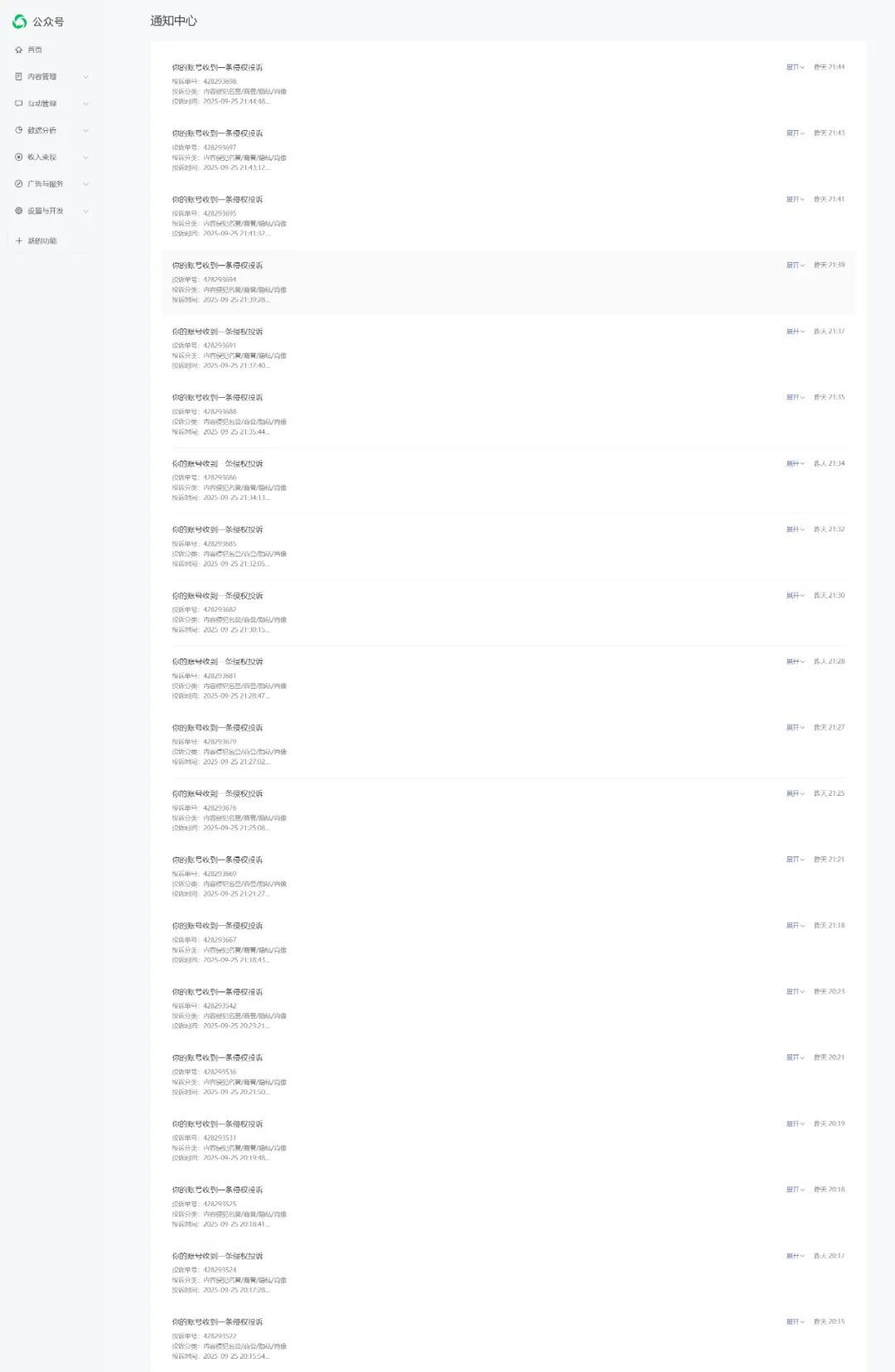The image size is (895, 1372).
Task: Expand the 内容管理 sidebar menu
Action: 51,77
